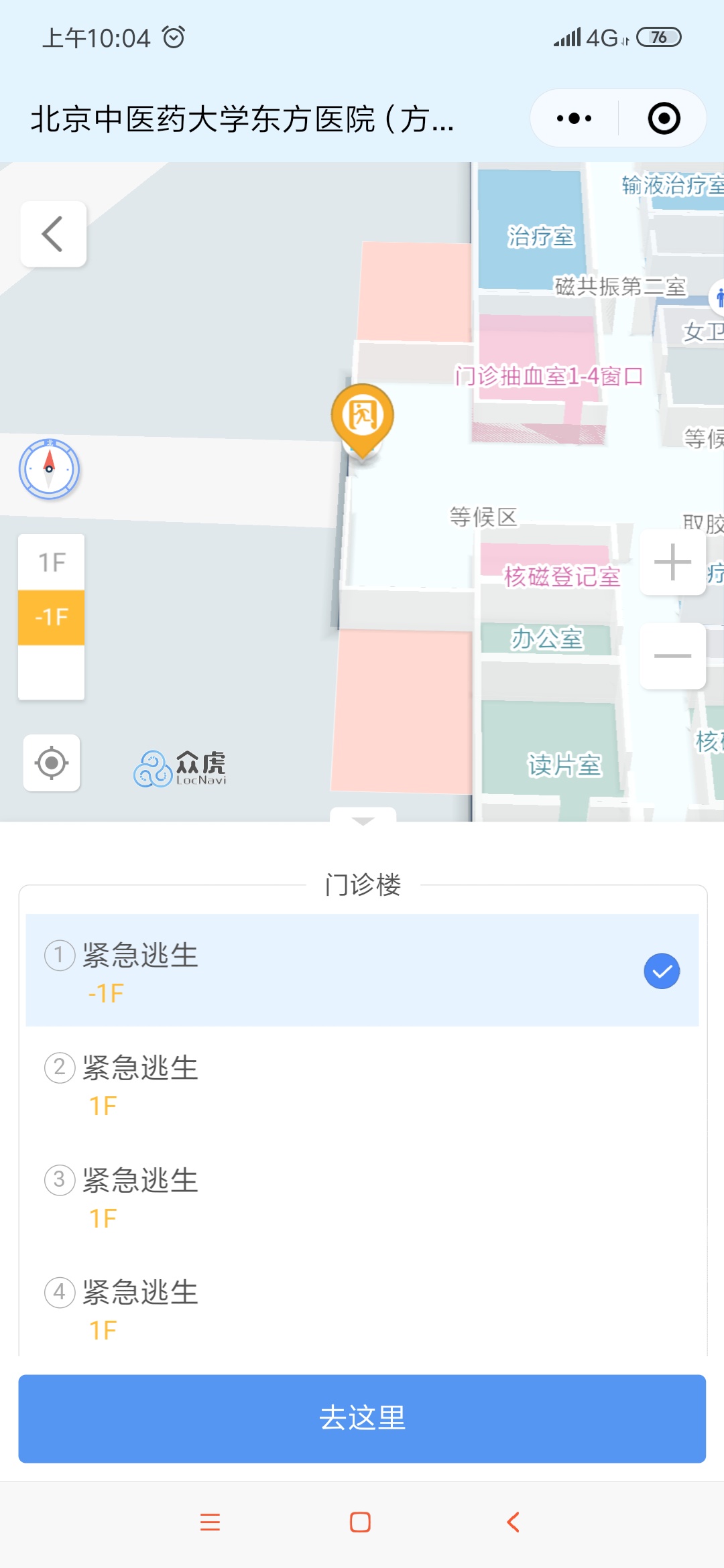Select the -1F floor button

click(x=52, y=617)
